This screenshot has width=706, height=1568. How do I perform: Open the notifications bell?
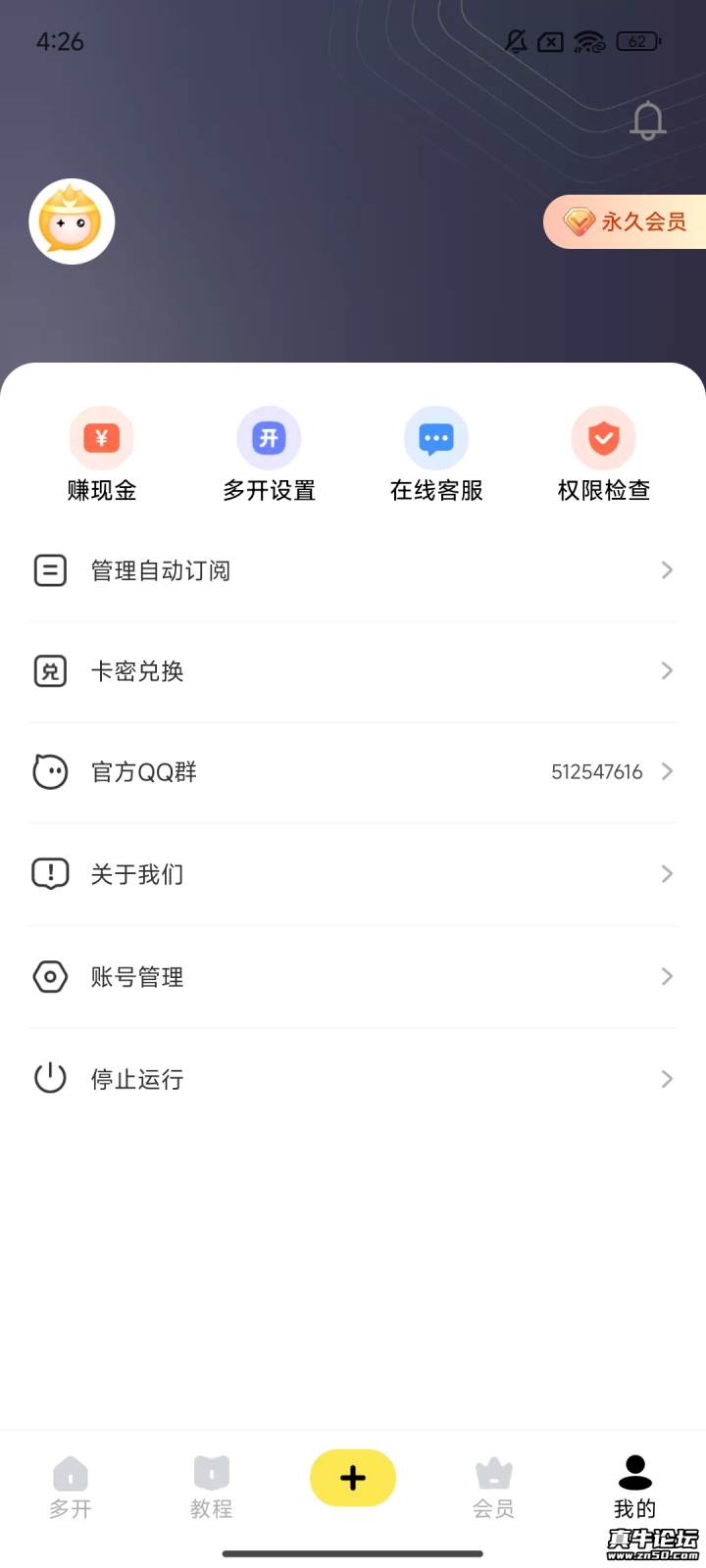[647, 121]
